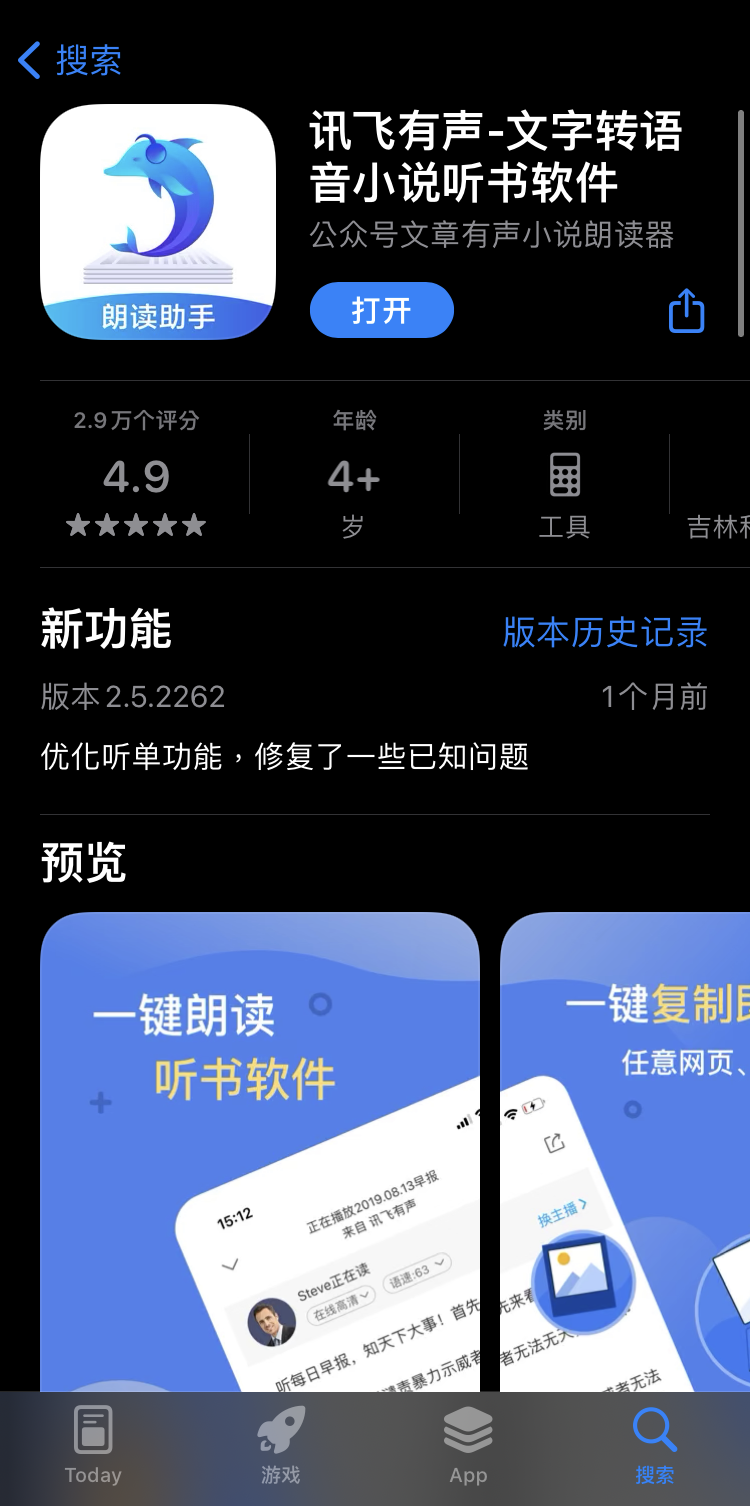View the 一键朗读 听书软件 preview screenshot

tap(260, 1150)
